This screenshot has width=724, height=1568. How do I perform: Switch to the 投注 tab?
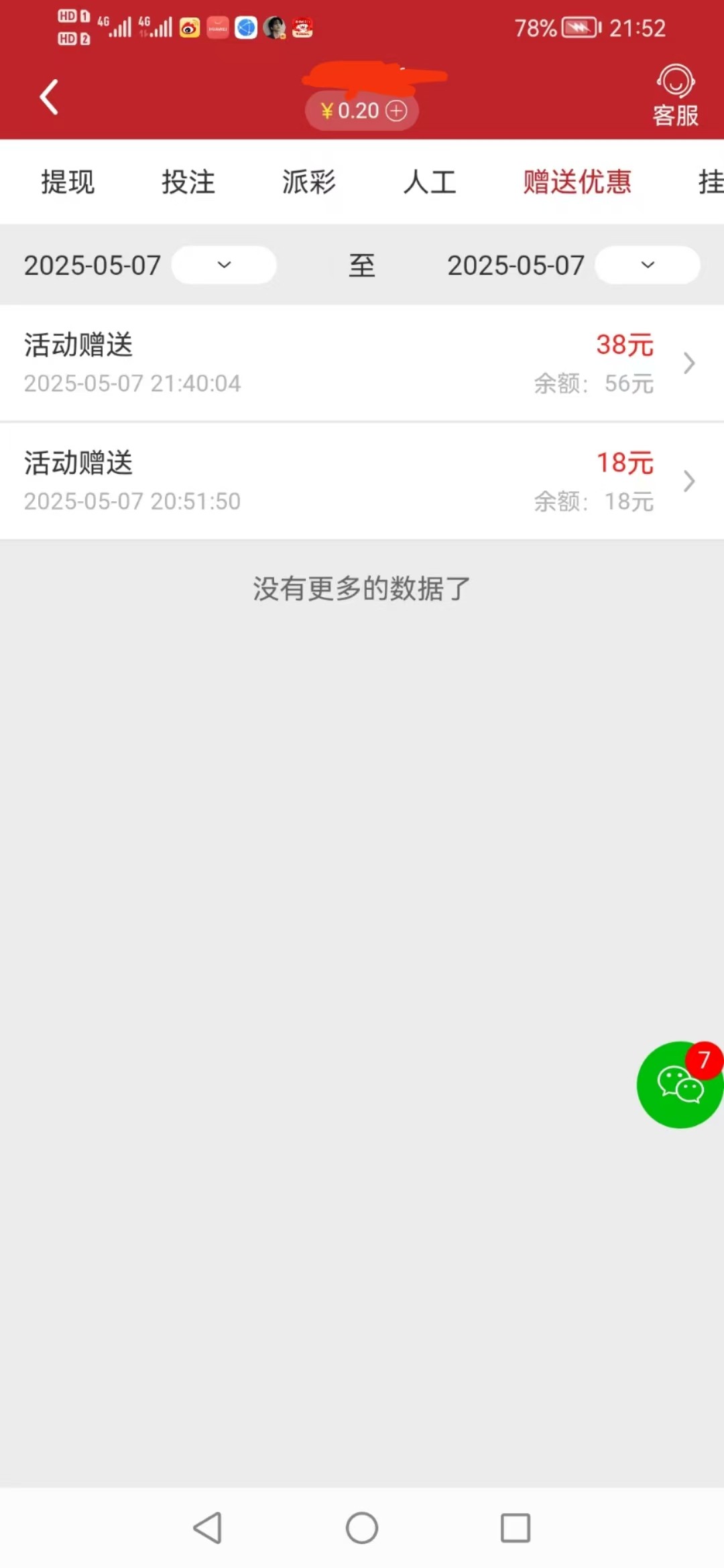188,182
